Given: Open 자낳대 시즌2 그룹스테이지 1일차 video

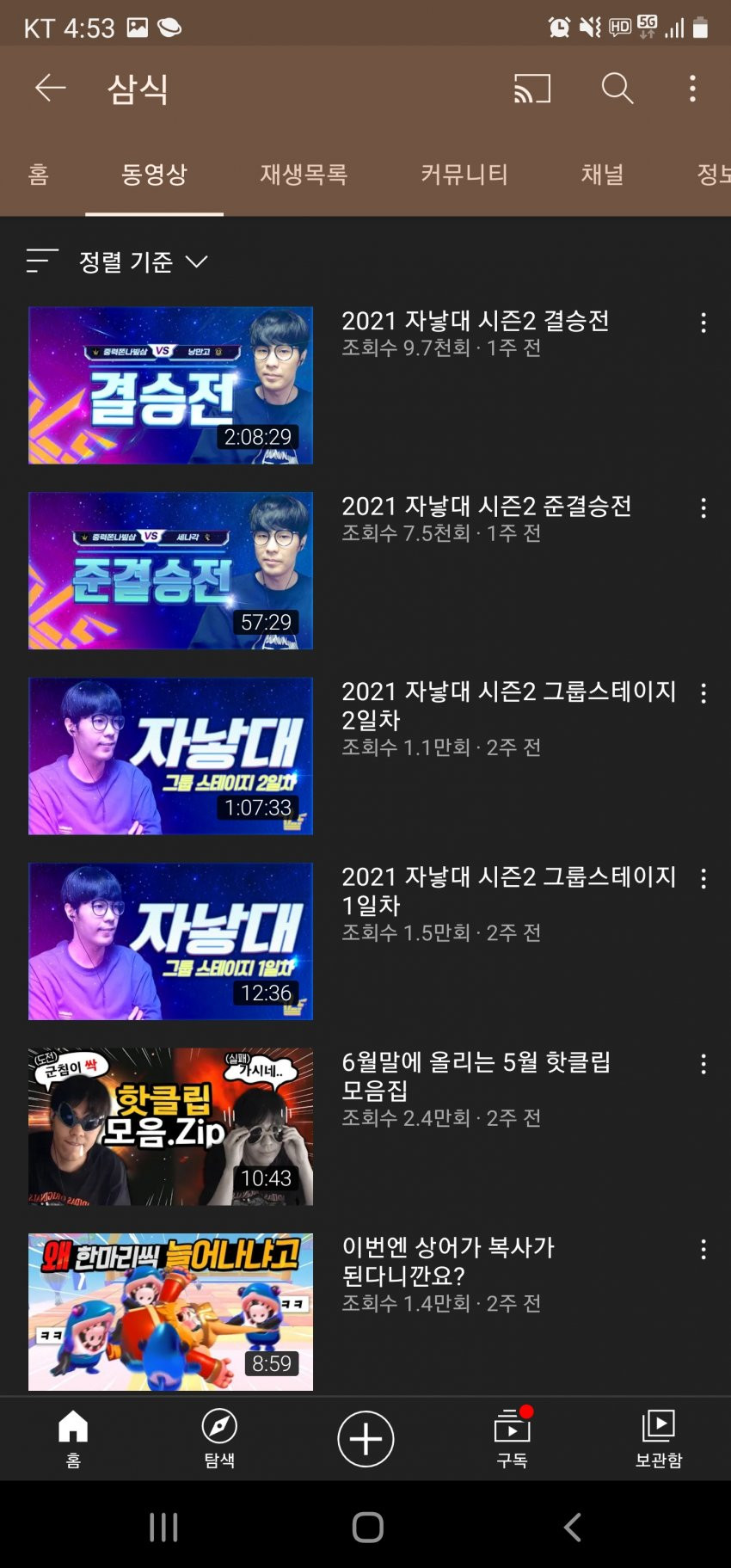Looking at the screenshot, I should click(x=170, y=941).
